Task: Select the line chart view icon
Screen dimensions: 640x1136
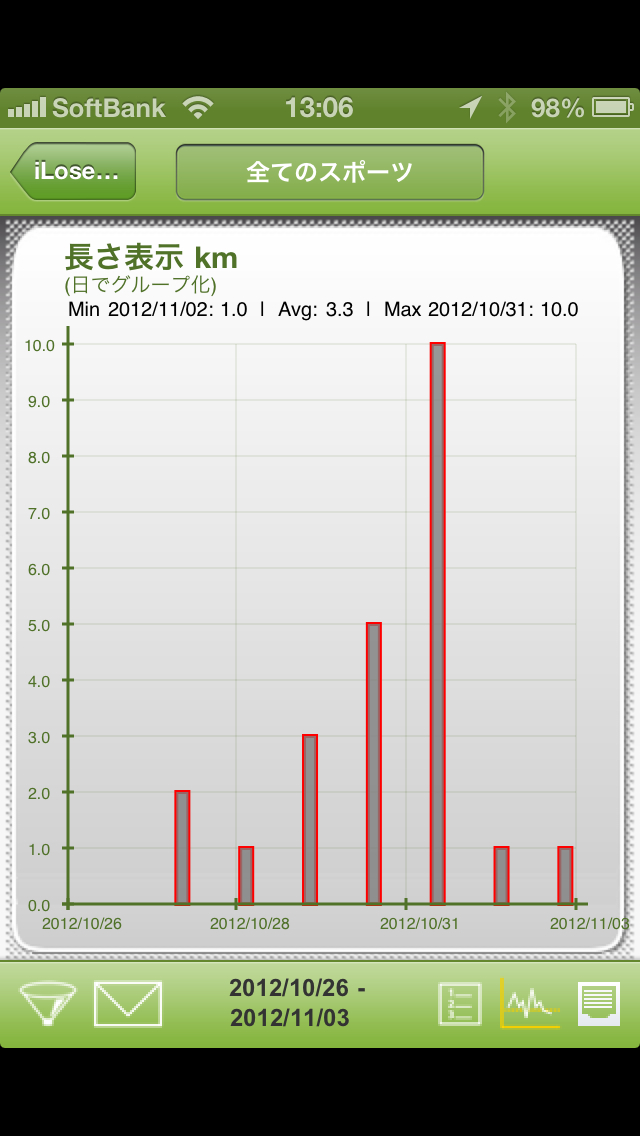Action: 530,1003
